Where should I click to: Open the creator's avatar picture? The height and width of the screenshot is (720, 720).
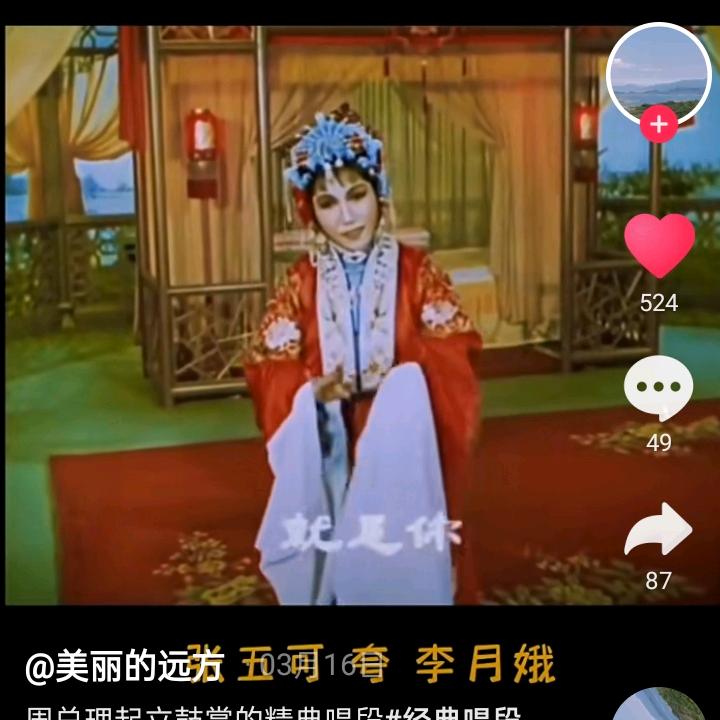658,74
